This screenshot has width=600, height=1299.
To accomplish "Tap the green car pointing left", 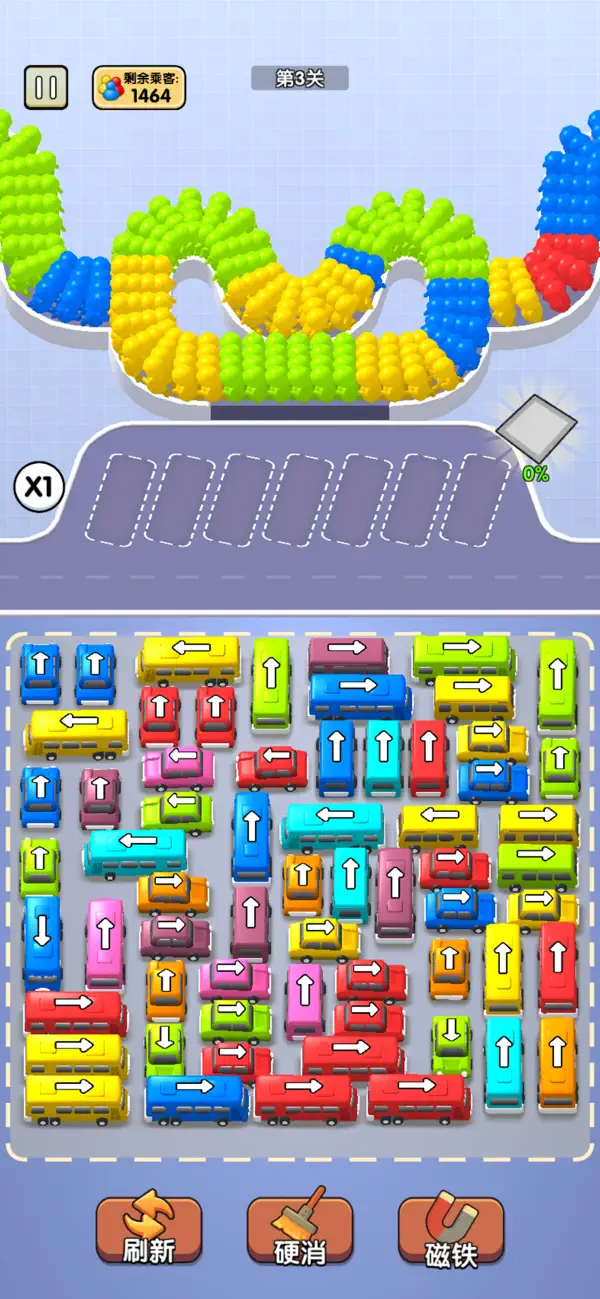I will [x=177, y=811].
